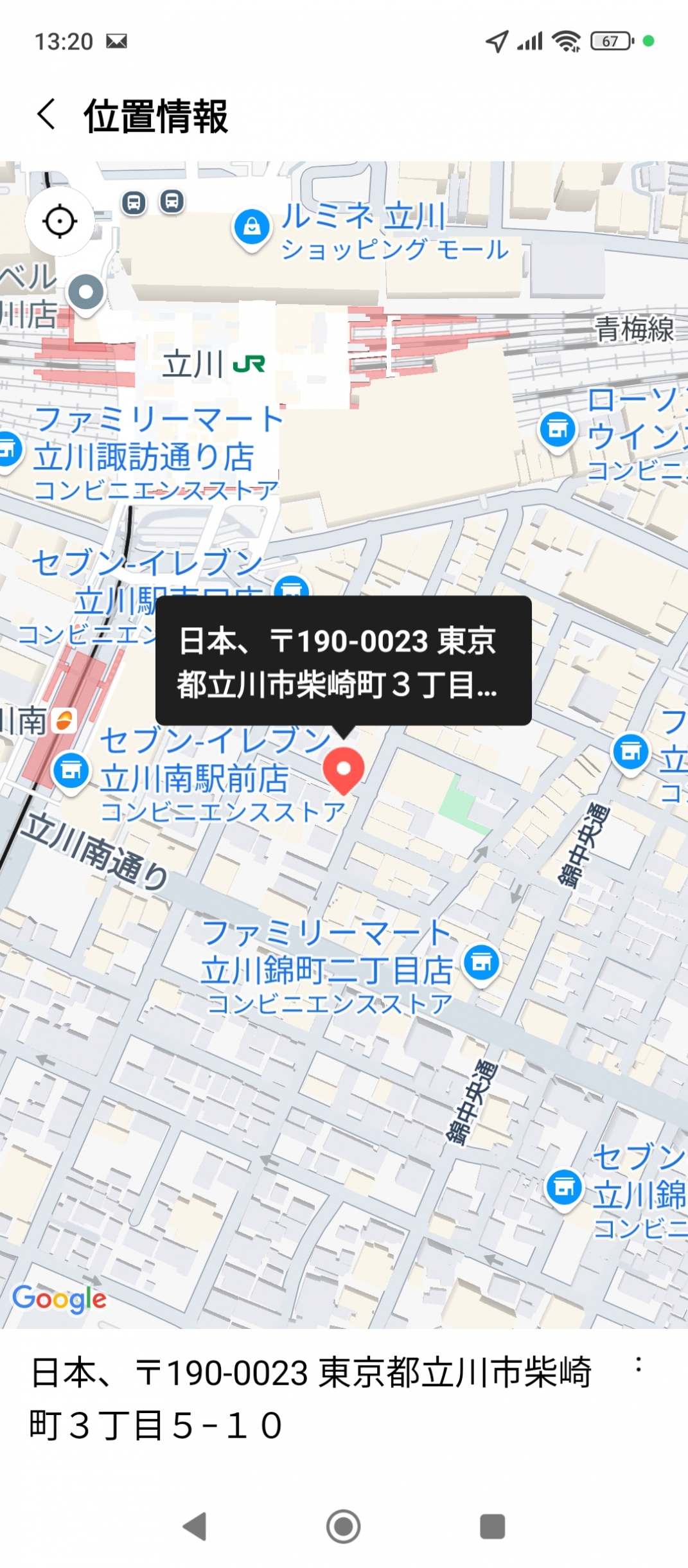The image size is (688, 1568).
Task: Select the ファミリーマート 立川錦町二丁目店 marker
Action: tap(482, 963)
